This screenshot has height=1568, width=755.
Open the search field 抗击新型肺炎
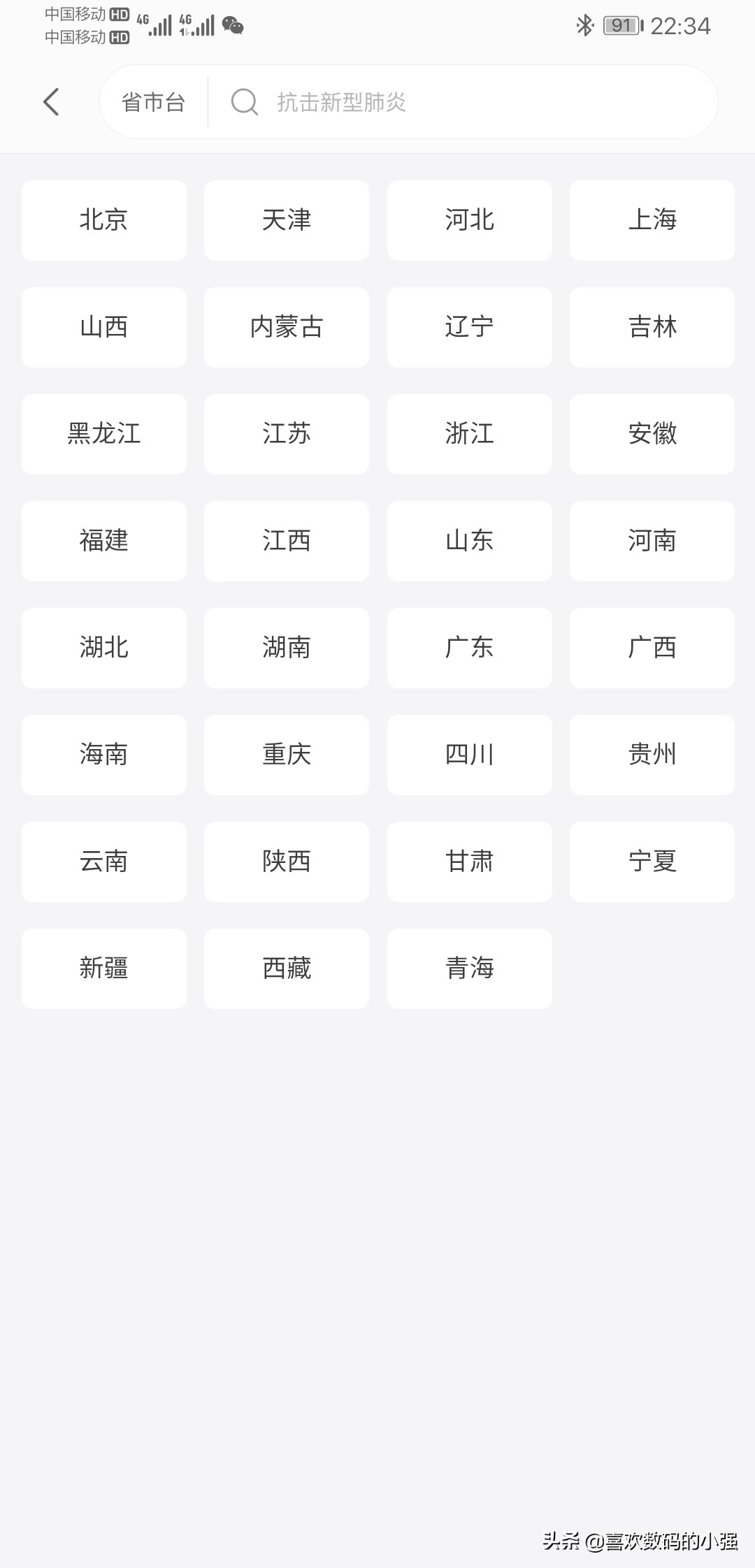tap(461, 102)
